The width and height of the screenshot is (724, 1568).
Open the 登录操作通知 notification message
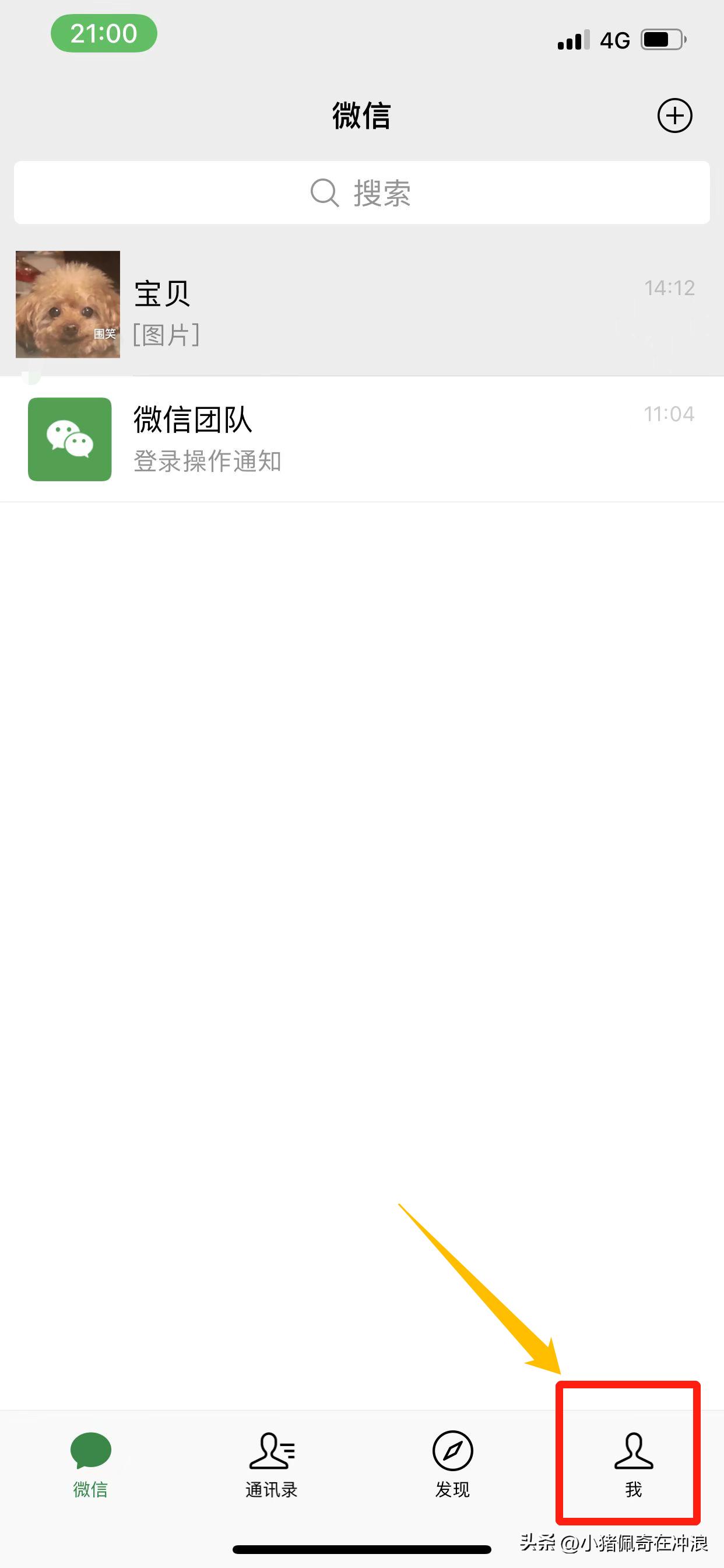[x=207, y=461]
